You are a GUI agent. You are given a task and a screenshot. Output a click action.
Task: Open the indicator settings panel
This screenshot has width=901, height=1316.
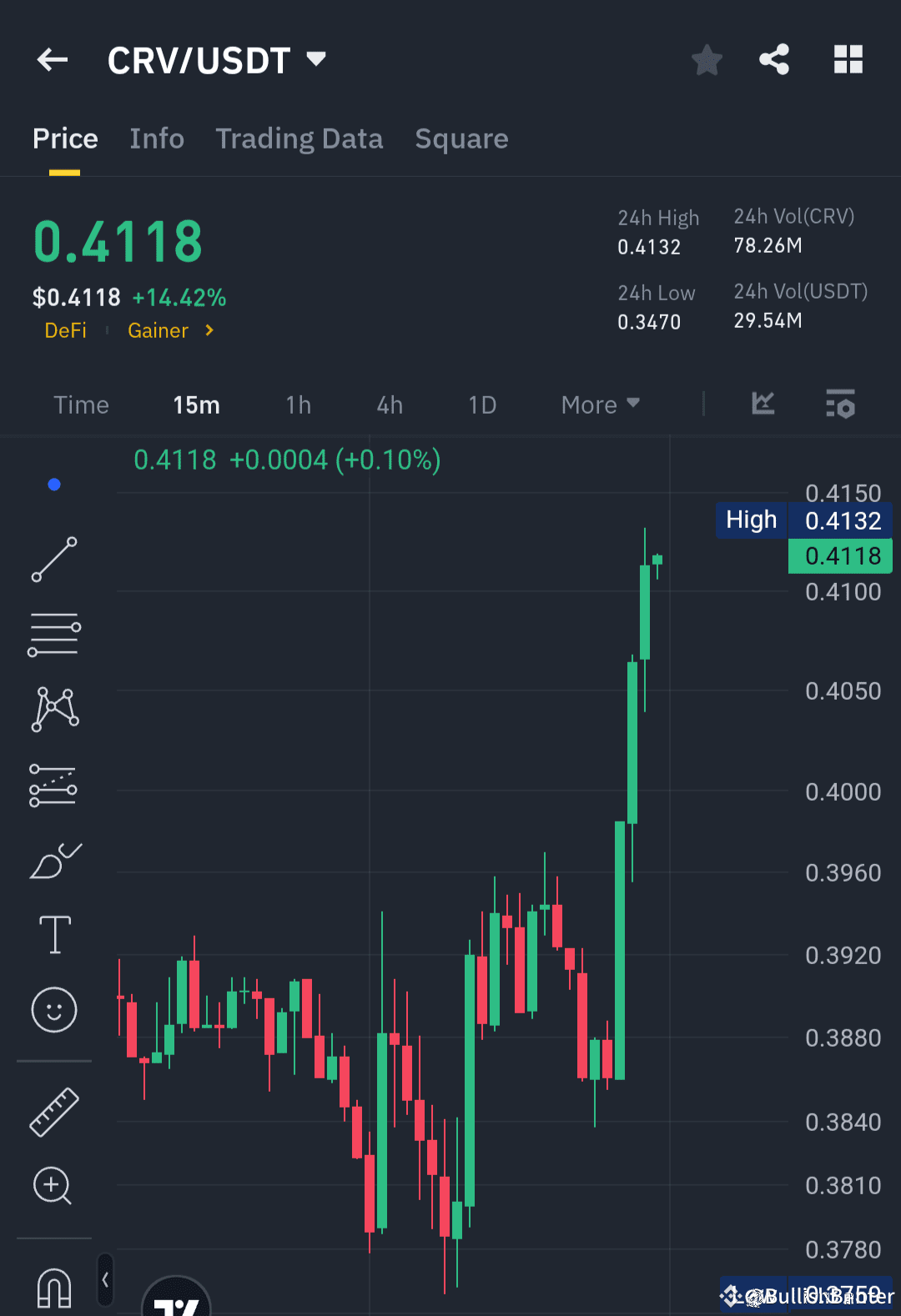click(840, 404)
